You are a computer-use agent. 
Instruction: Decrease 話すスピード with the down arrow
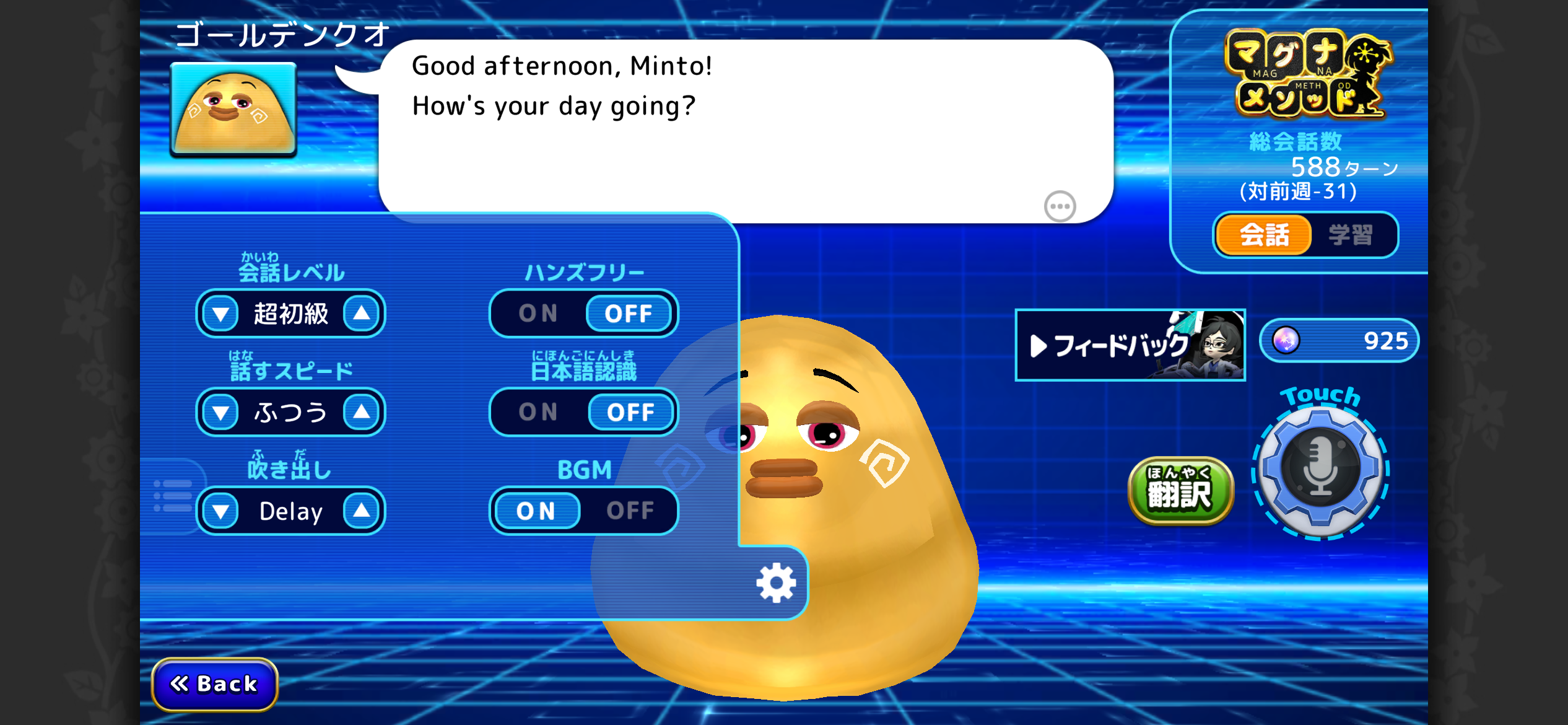coord(220,413)
